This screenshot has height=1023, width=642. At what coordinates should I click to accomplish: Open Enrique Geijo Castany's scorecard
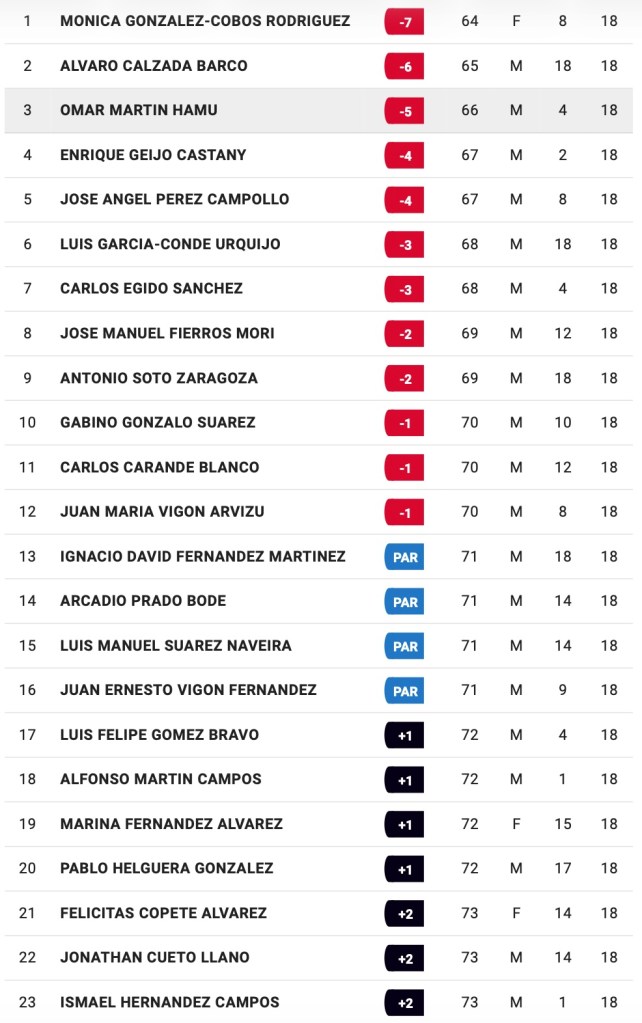pos(153,155)
